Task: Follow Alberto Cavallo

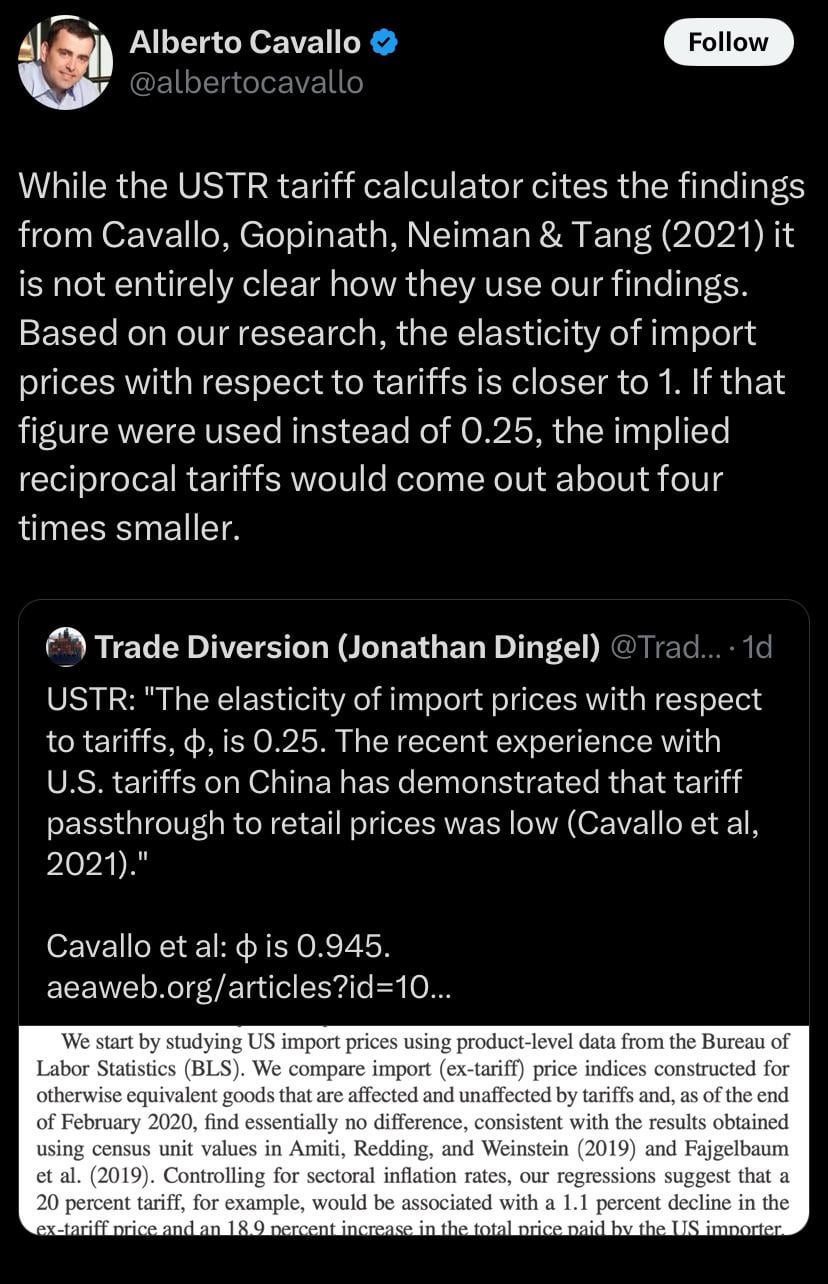Action: point(728,42)
